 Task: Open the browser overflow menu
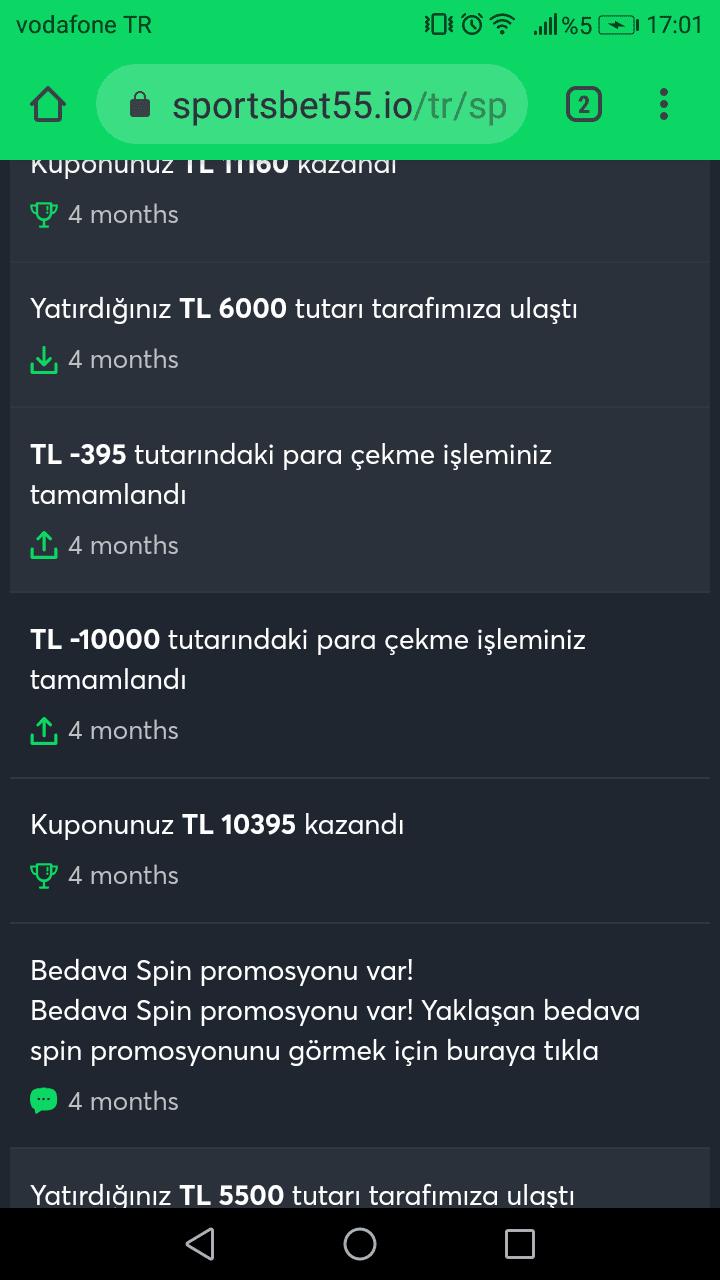(664, 105)
